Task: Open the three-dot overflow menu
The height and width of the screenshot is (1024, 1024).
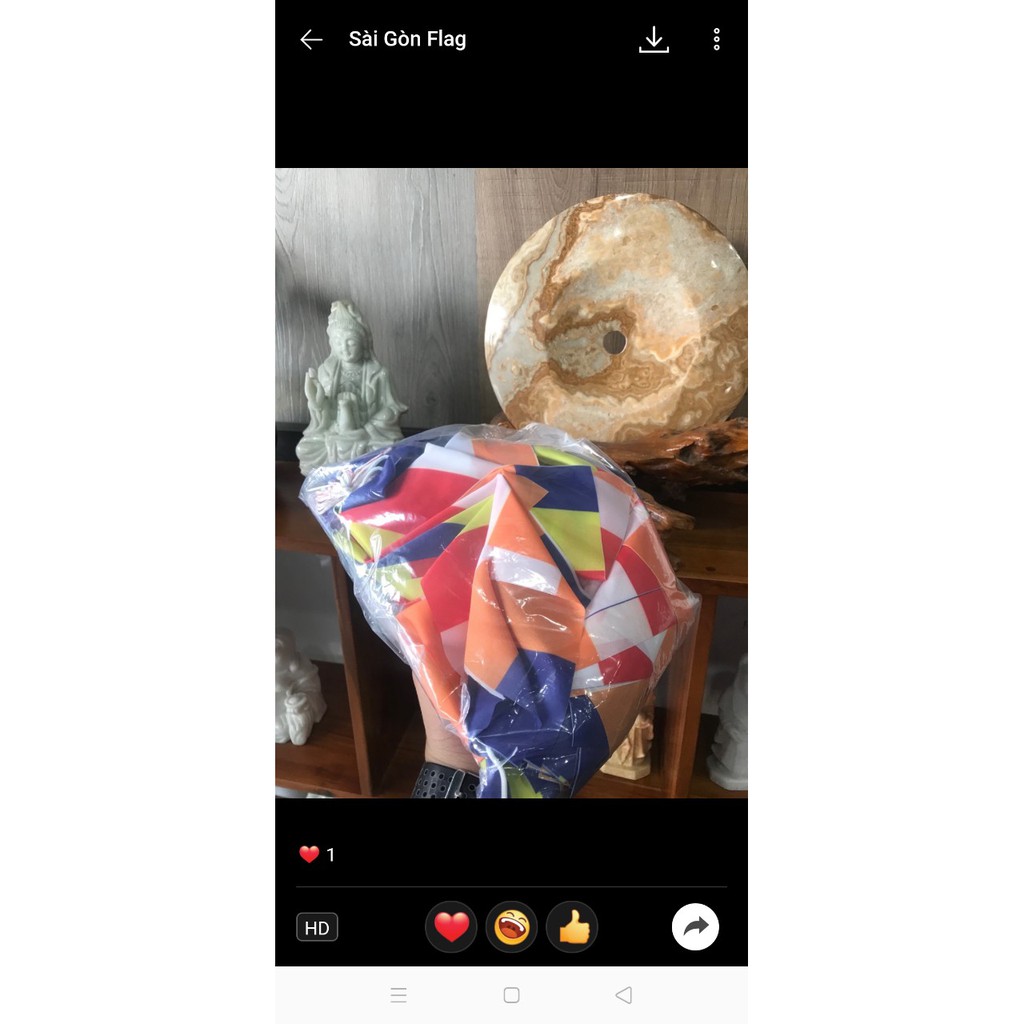Action: point(716,40)
